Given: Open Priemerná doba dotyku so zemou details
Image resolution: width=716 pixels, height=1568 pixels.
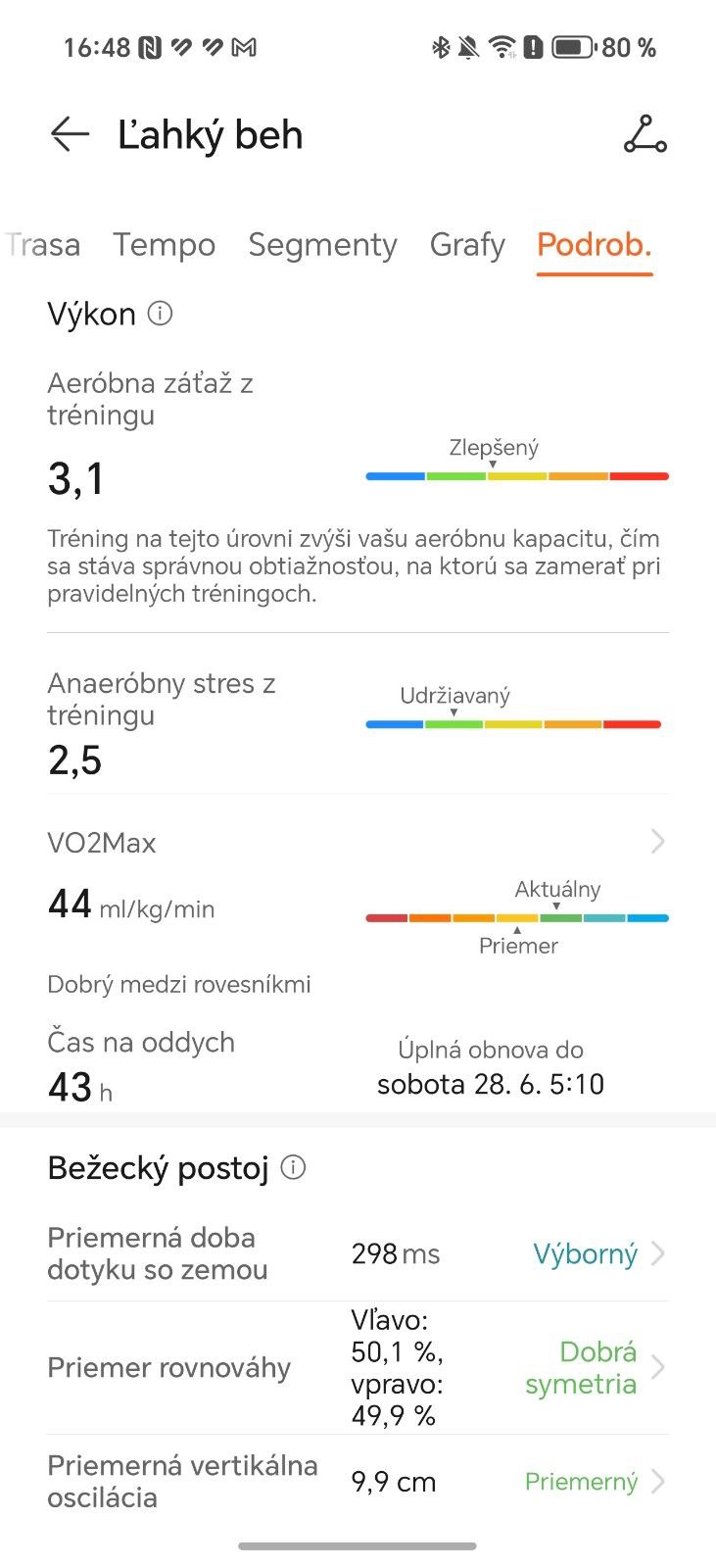Looking at the screenshot, I should [358, 1253].
